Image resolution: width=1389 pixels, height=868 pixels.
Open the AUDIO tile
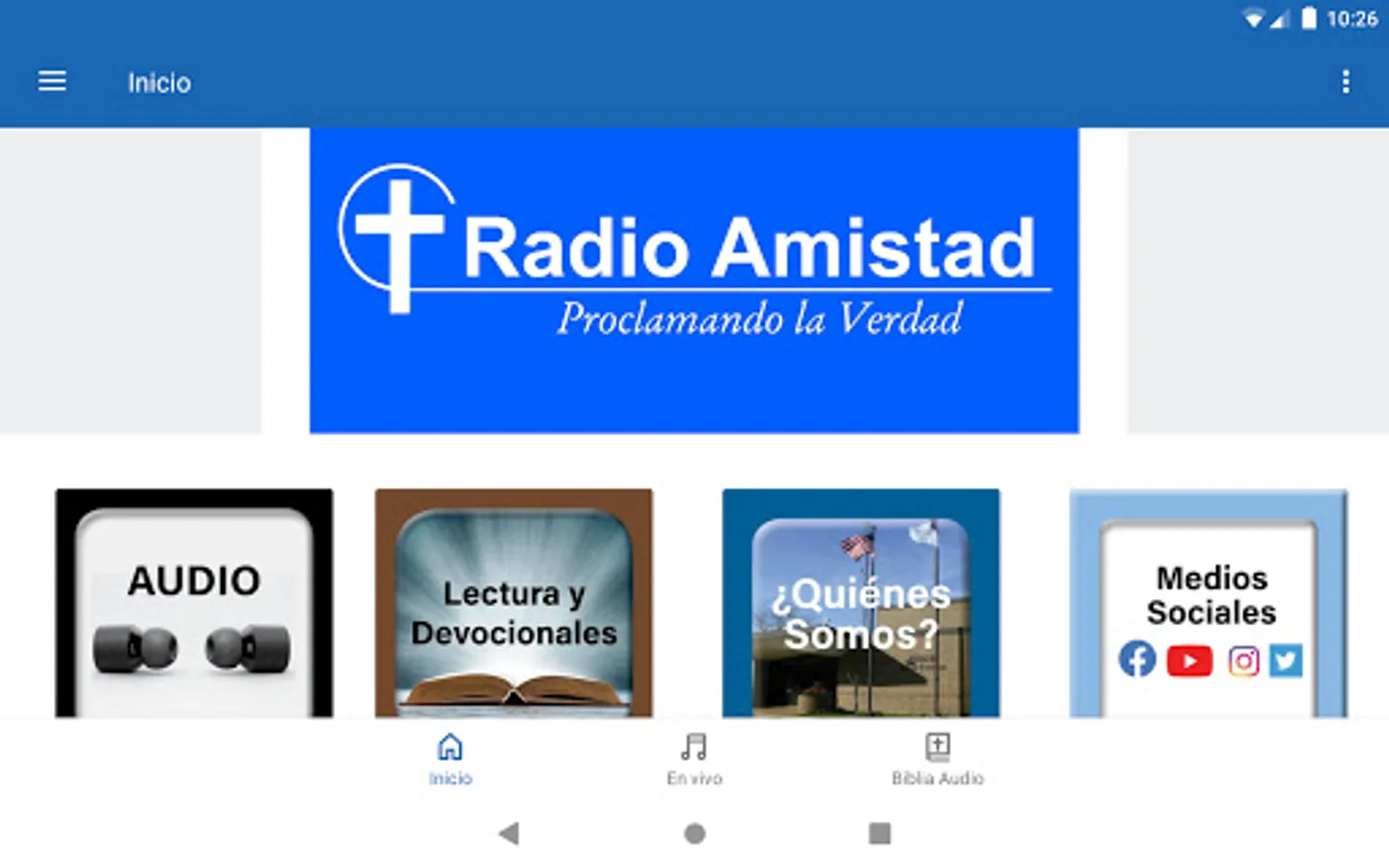tap(194, 603)
